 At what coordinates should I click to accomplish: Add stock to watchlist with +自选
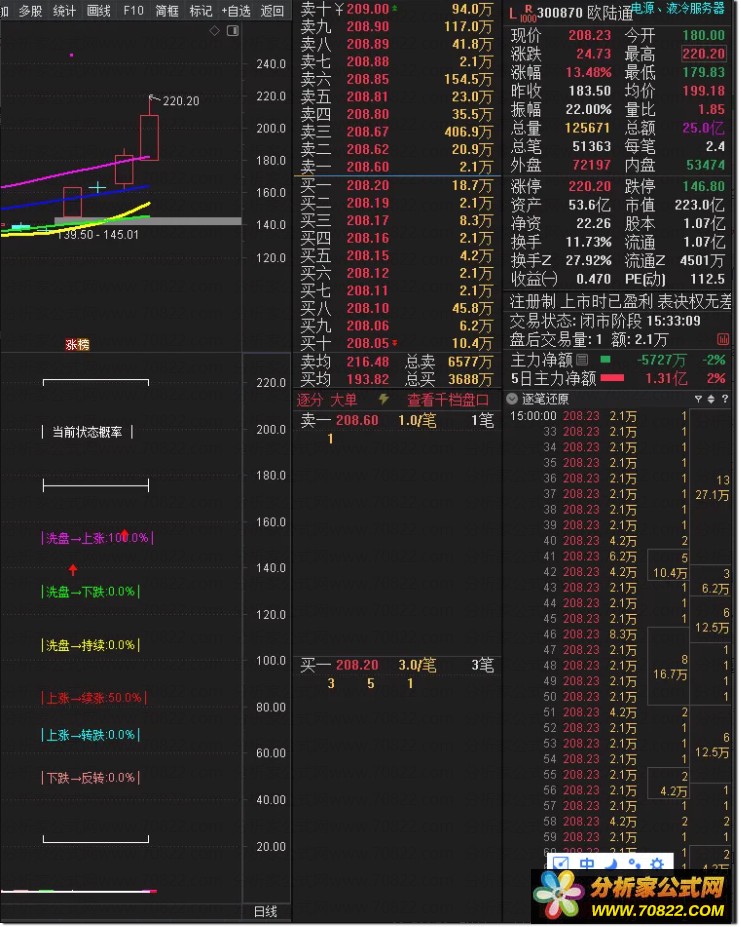[237, 11]
